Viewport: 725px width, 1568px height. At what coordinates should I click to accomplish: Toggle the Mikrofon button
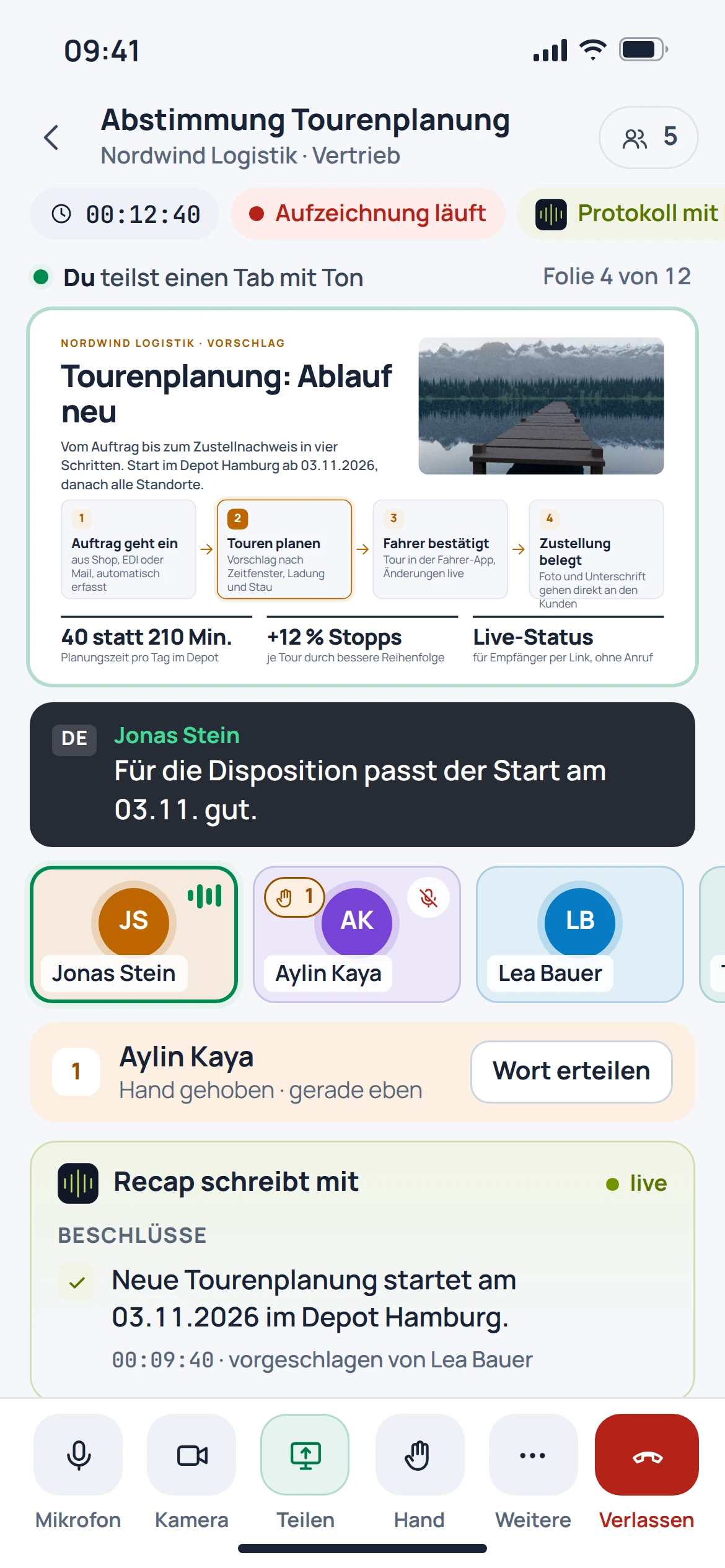click(x=78, y=1455)
